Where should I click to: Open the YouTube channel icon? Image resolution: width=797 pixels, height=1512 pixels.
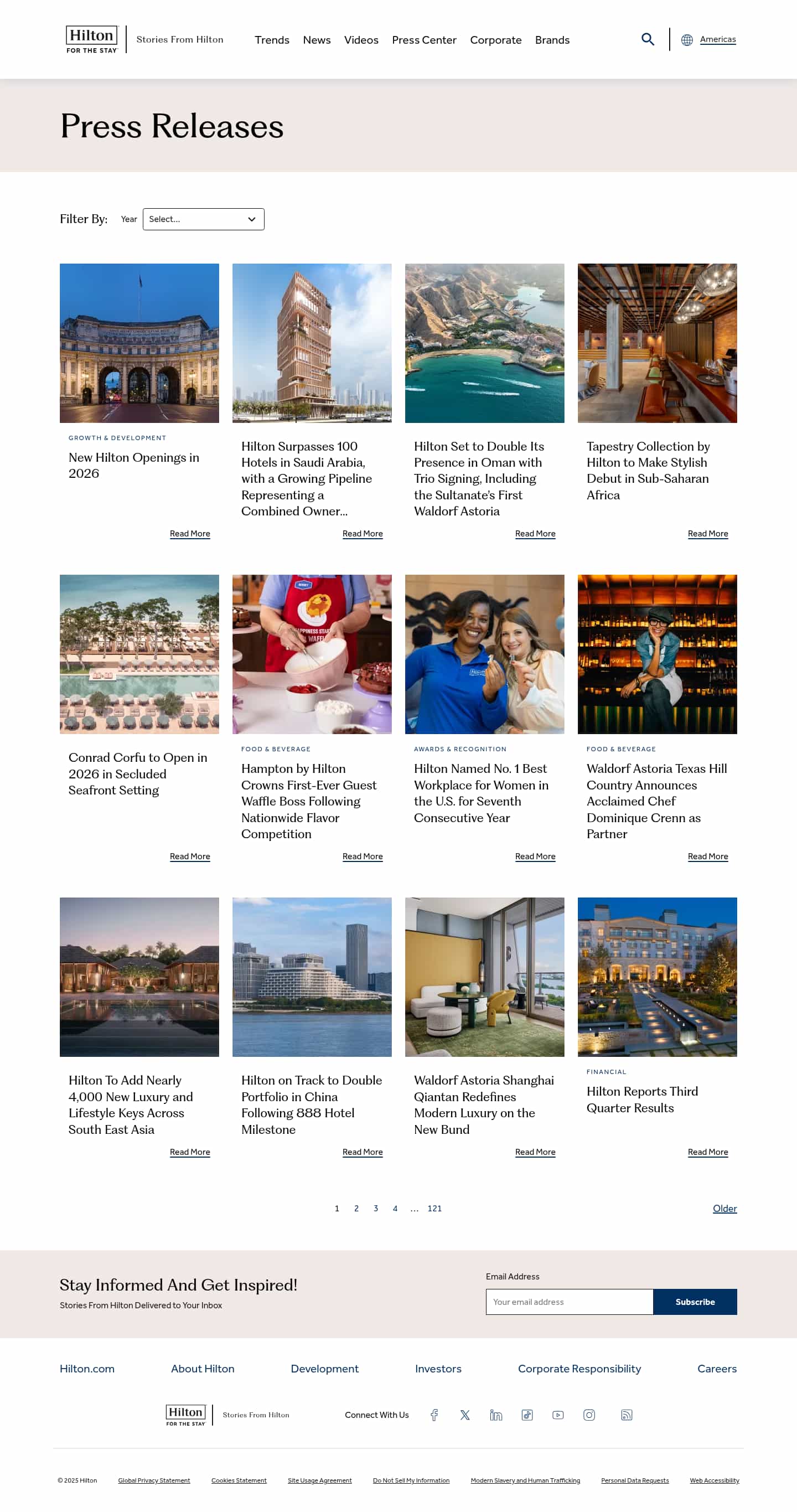point(557,1415)
